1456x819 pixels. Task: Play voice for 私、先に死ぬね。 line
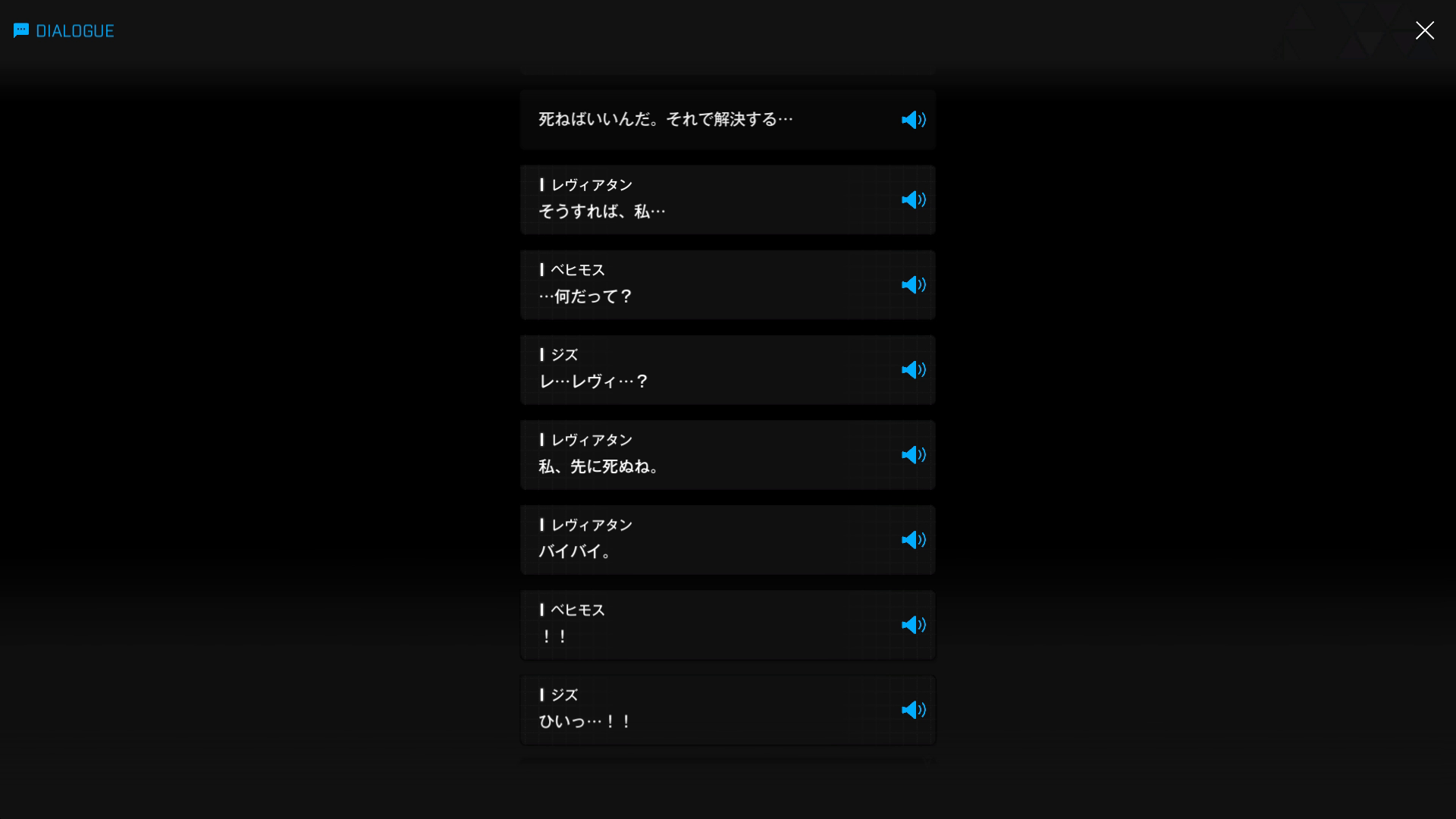(x=913, y=454)
